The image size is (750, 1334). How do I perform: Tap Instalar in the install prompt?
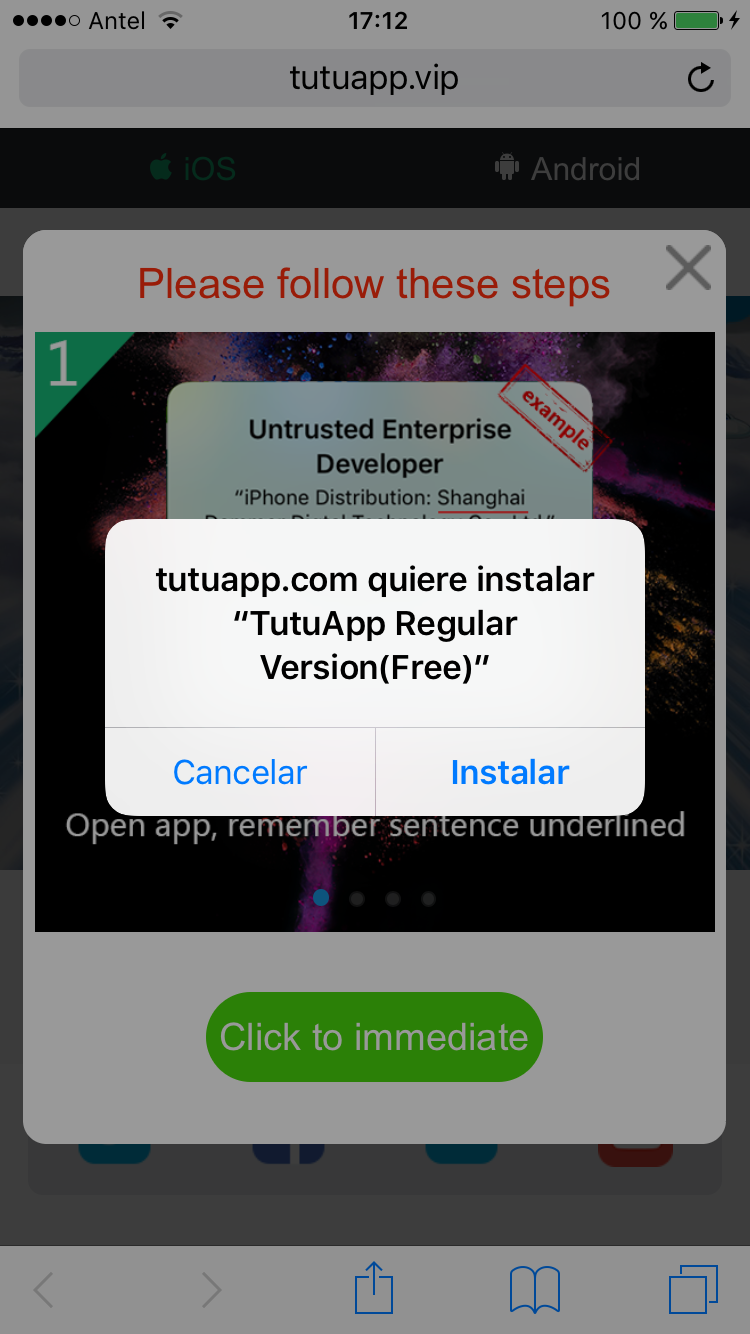click(510, 772)
